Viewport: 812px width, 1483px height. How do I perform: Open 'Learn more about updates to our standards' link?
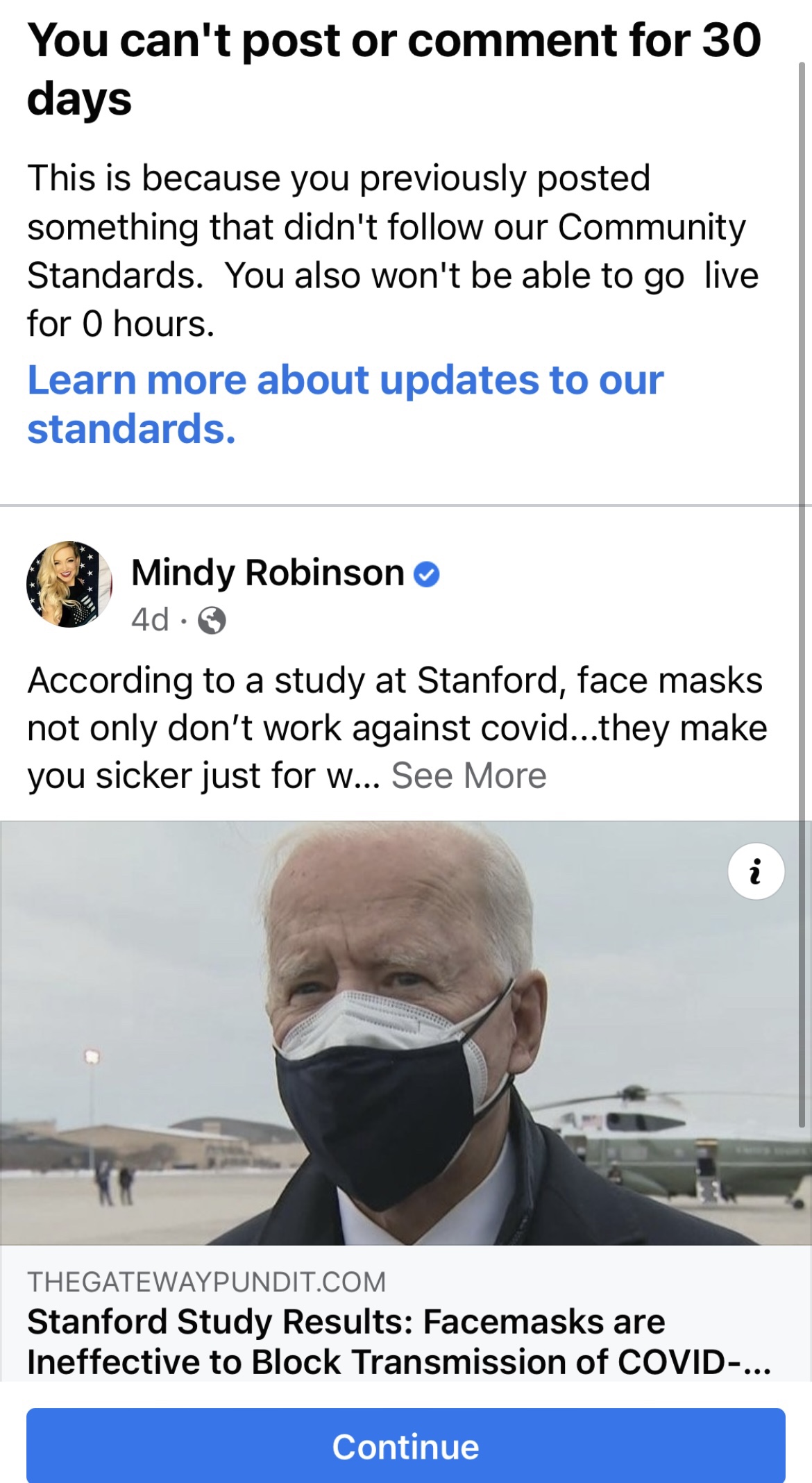(345, 403)
